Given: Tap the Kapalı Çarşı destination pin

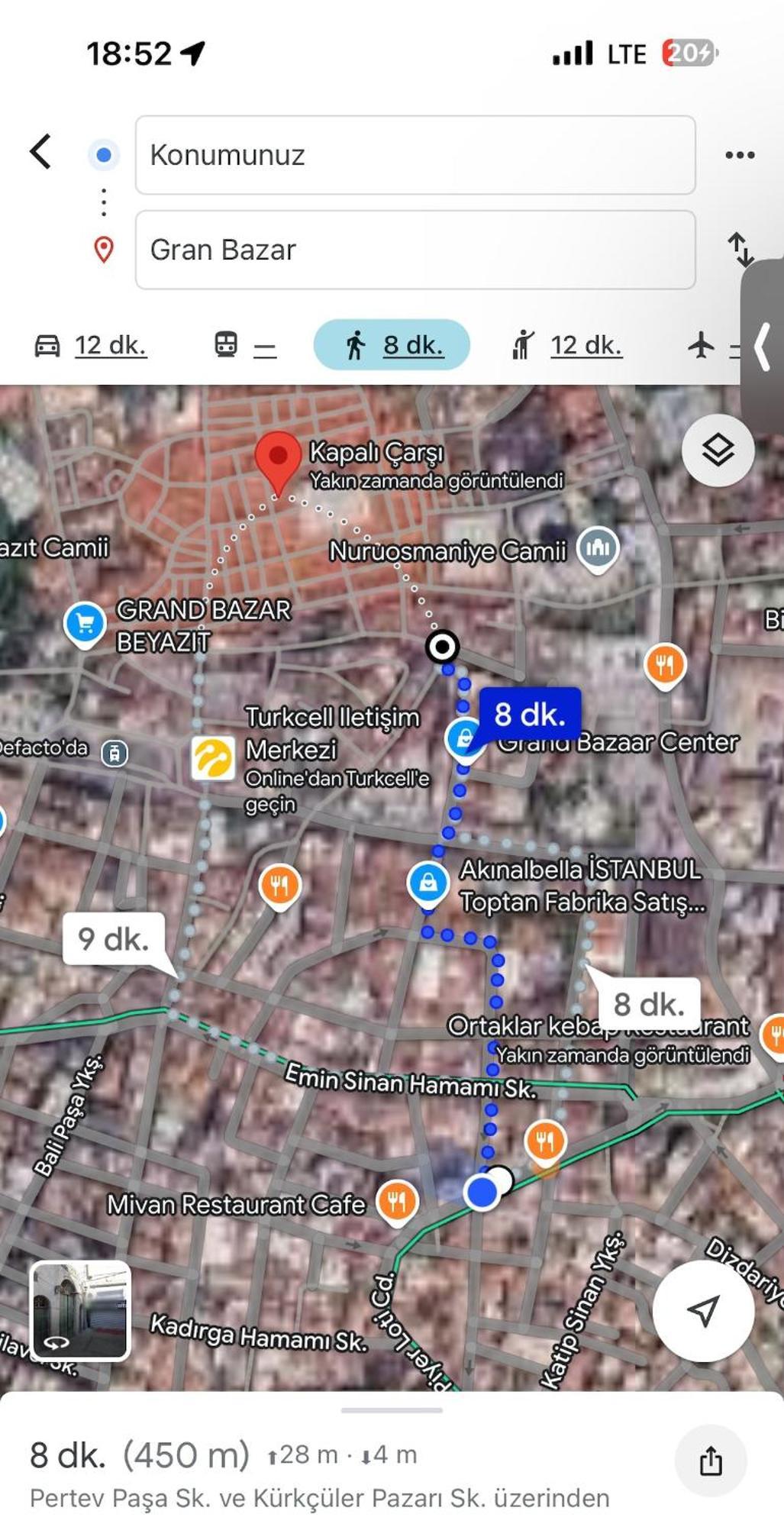Looking at the screenshot, I should [x=278, y=458].
